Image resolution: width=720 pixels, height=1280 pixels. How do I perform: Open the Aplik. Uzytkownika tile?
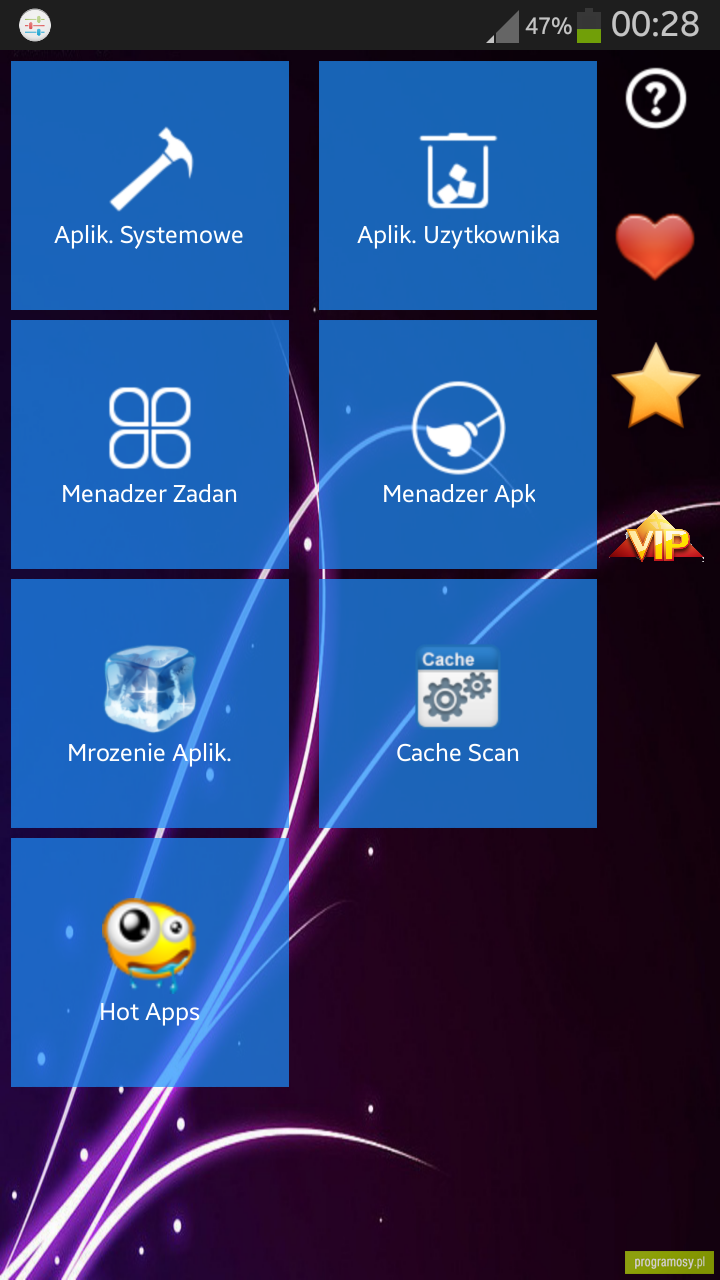pos(458,185)
